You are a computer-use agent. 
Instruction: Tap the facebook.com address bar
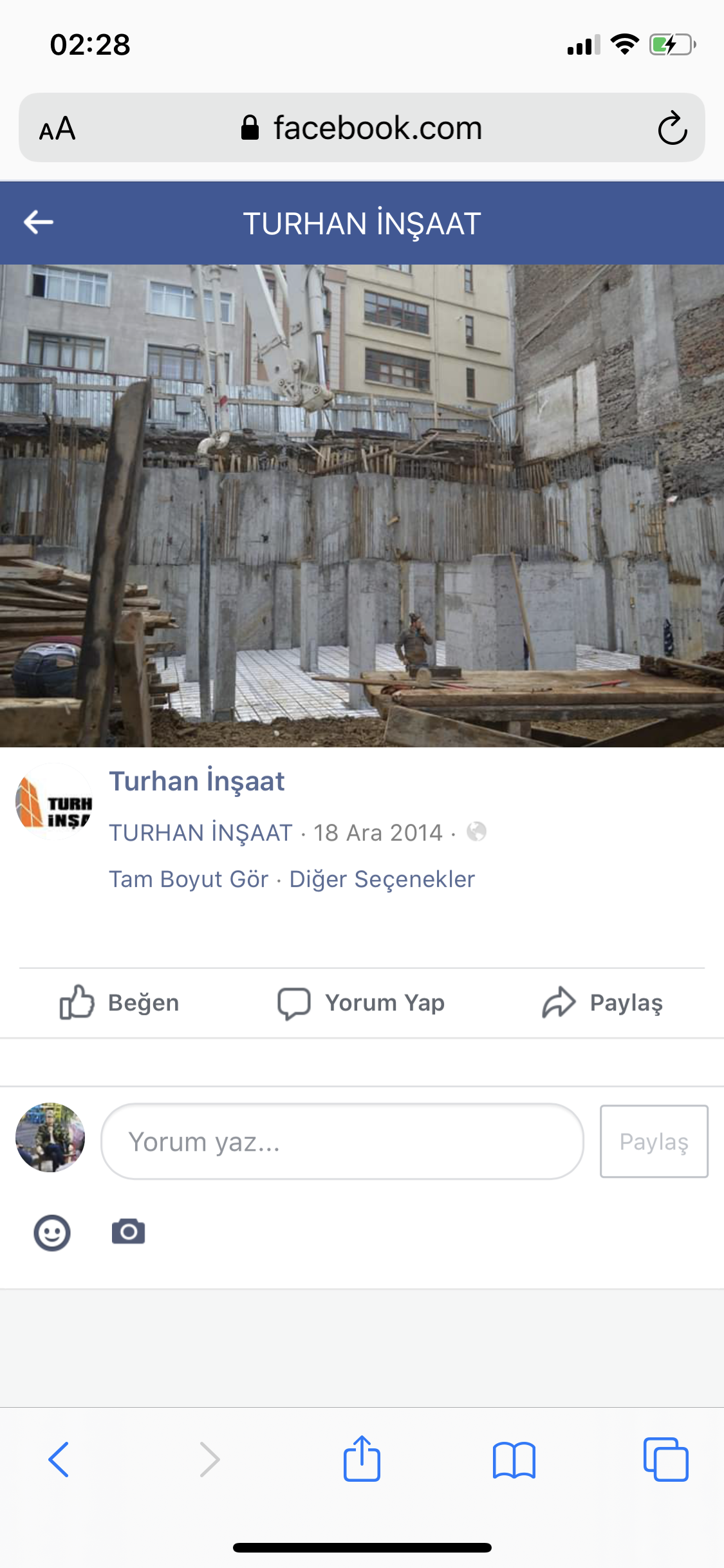362,128
